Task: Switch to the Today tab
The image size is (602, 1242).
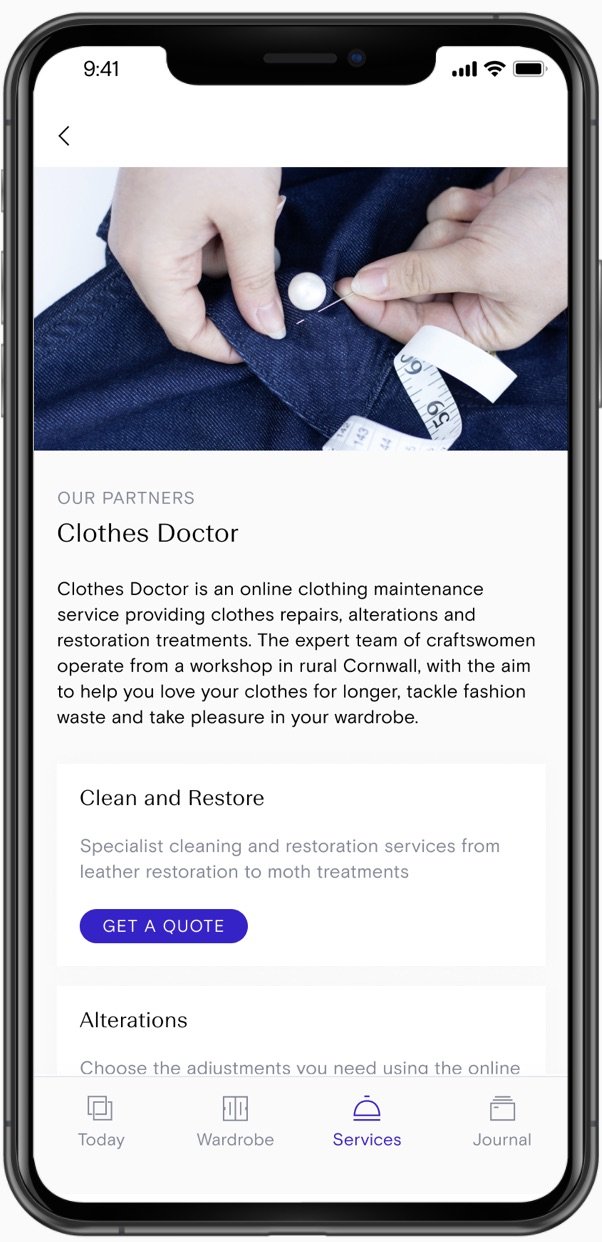Action: click(x=101, y=1121)
